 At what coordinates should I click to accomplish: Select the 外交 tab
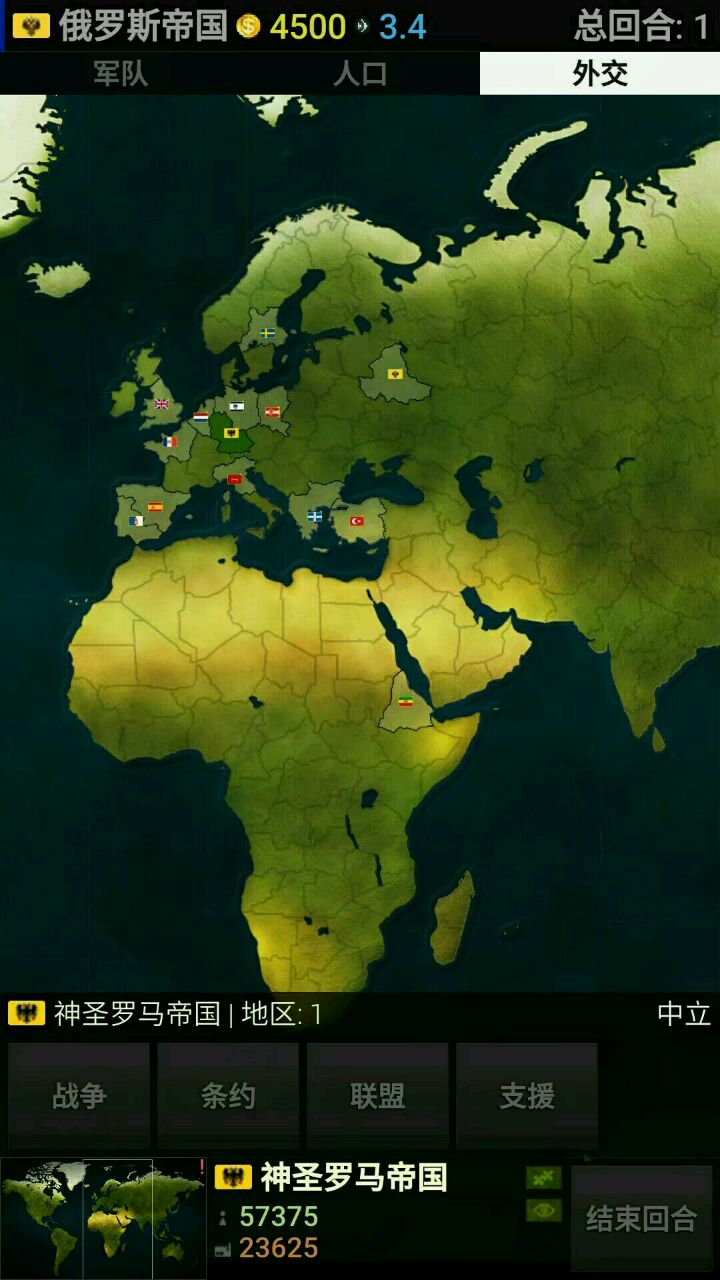(x=600, y=74)
